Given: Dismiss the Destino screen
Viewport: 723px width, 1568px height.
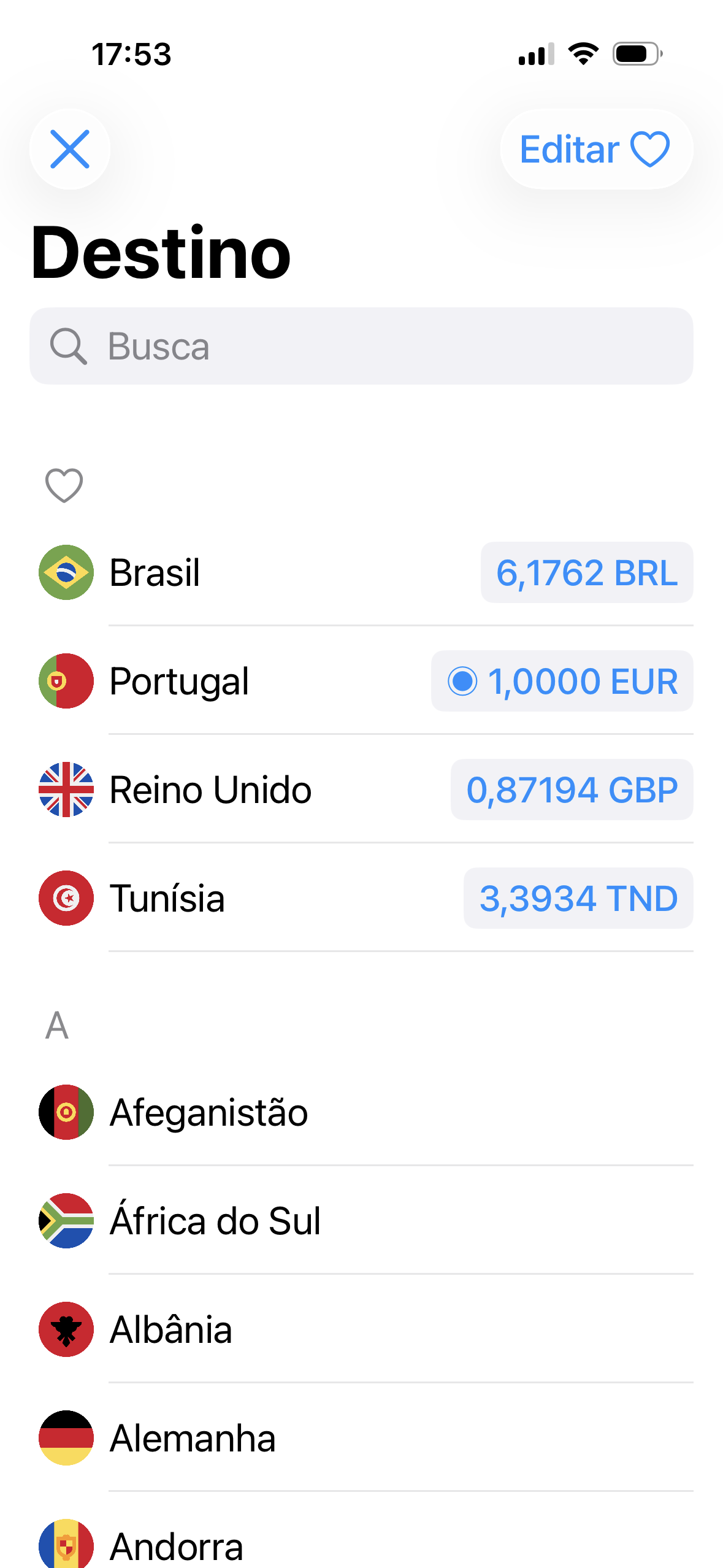Looking at the screenshot, I should [70, 149].
